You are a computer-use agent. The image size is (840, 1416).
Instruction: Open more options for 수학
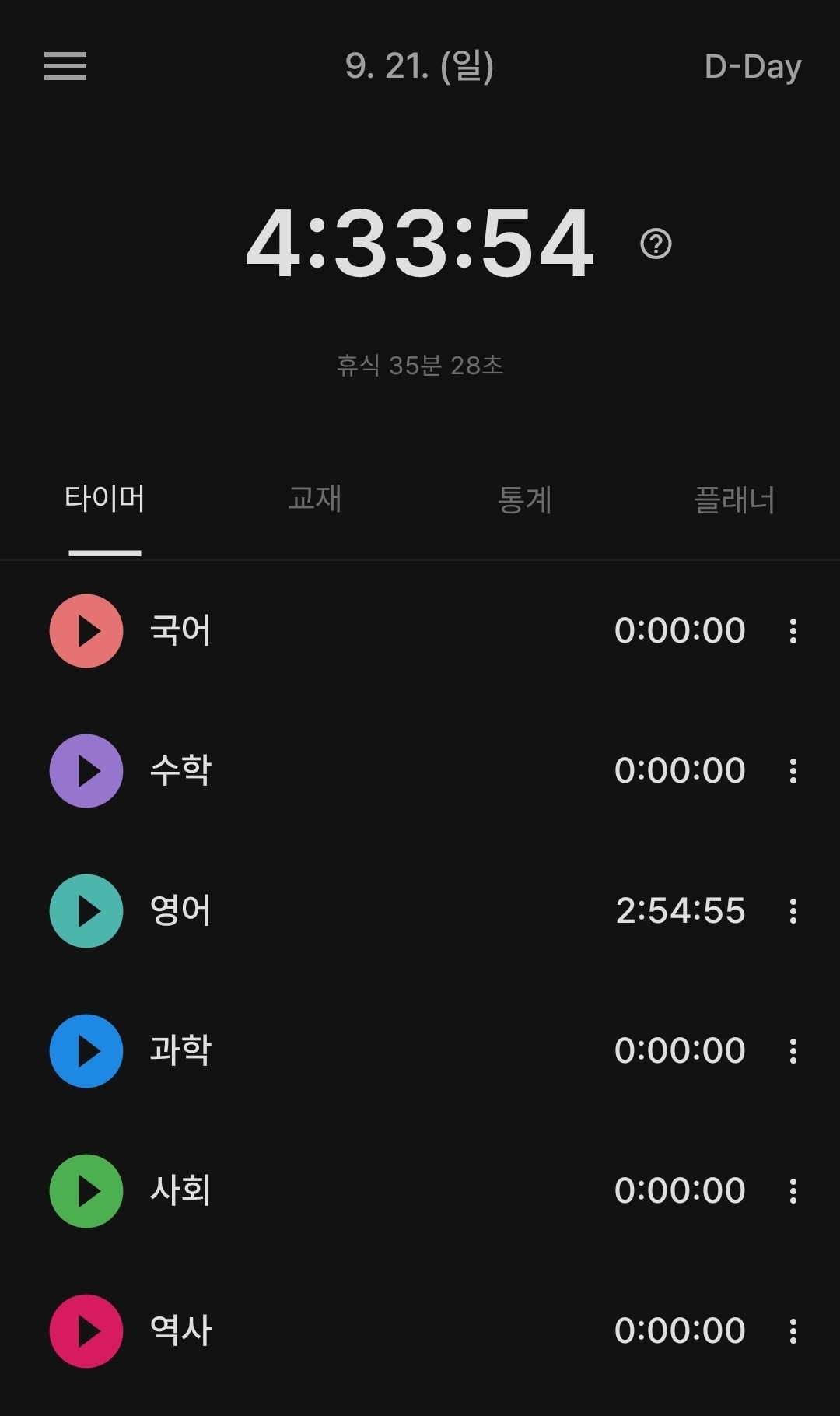click(793, 771)
